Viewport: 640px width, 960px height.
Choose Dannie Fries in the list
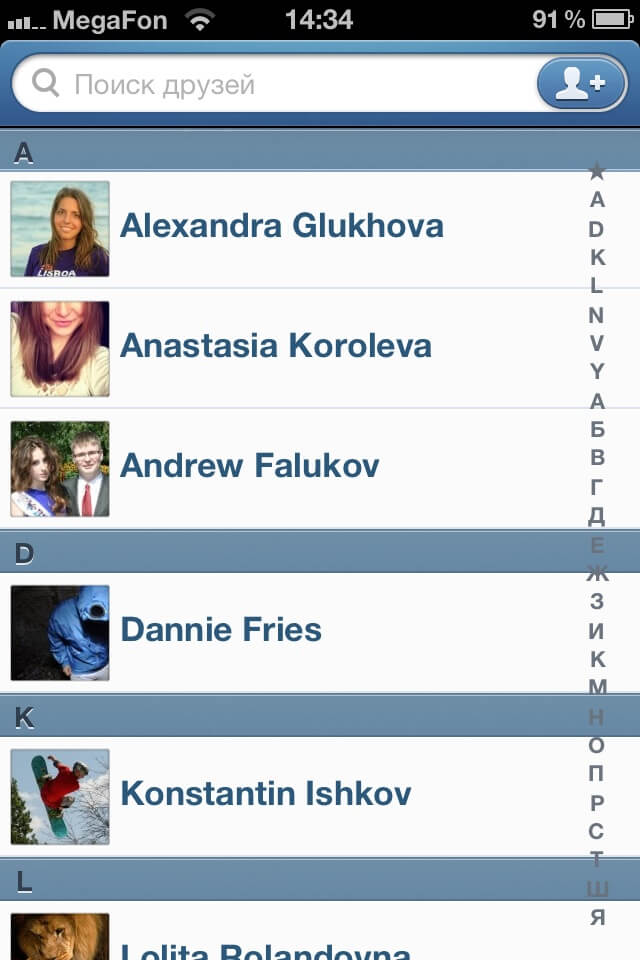(x=222, y=630)
